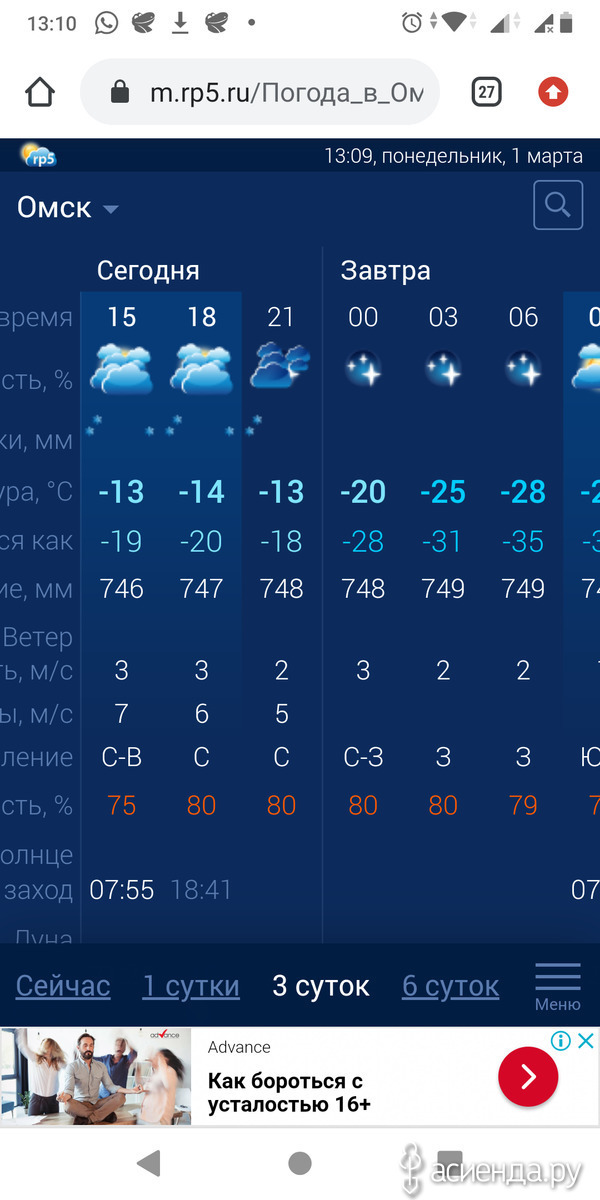Close the ad banner

[x=587, y=1041]
